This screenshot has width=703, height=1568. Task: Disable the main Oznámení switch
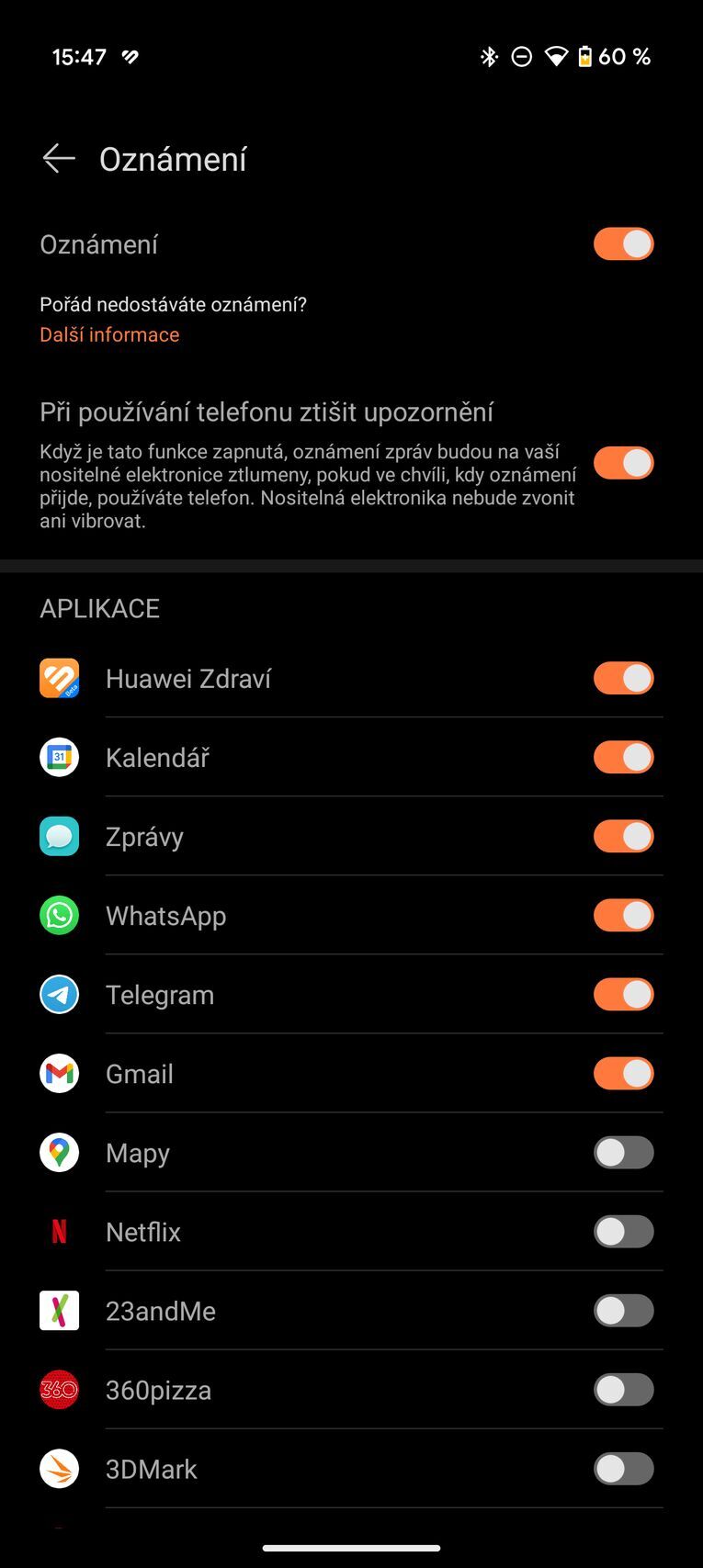tap(623, 243)
